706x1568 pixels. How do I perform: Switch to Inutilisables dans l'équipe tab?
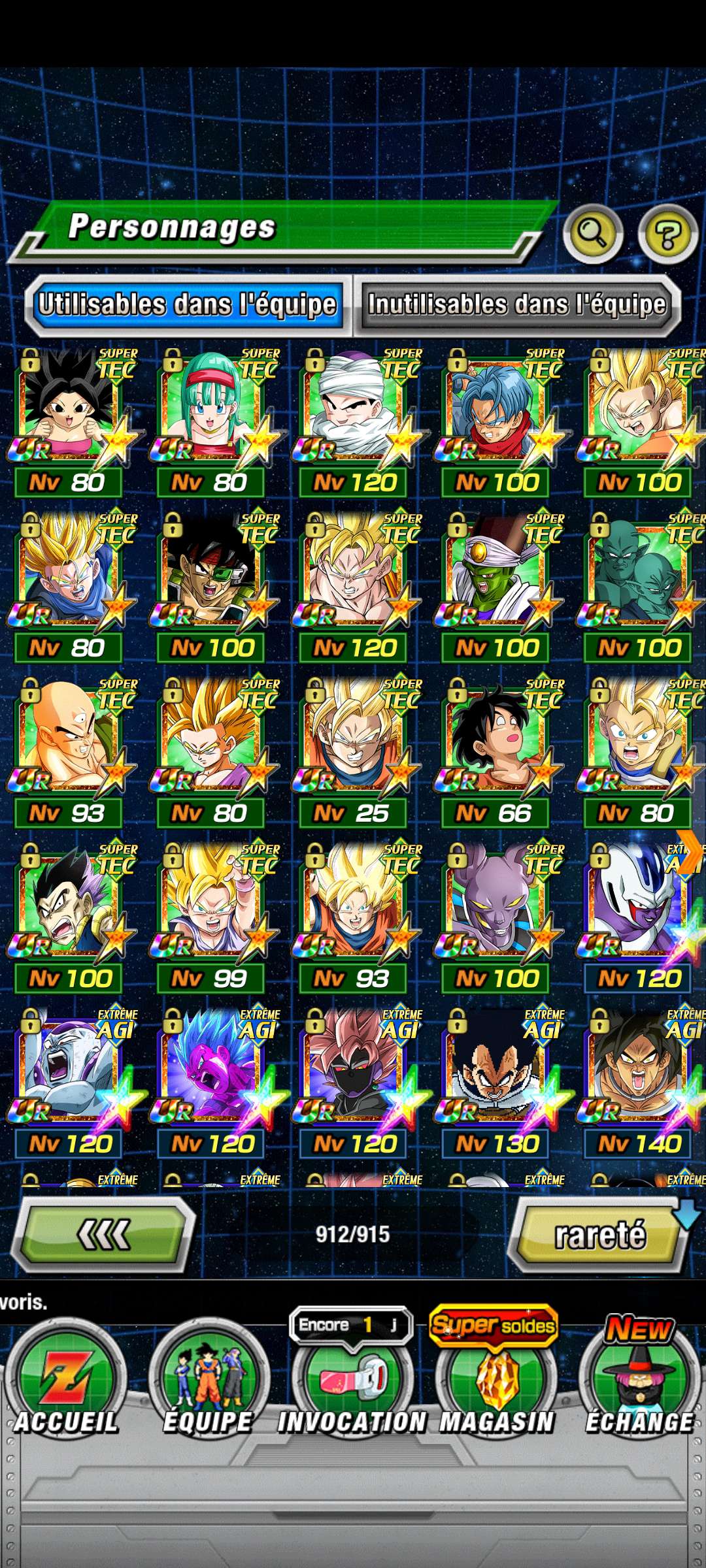coord(517,304)
